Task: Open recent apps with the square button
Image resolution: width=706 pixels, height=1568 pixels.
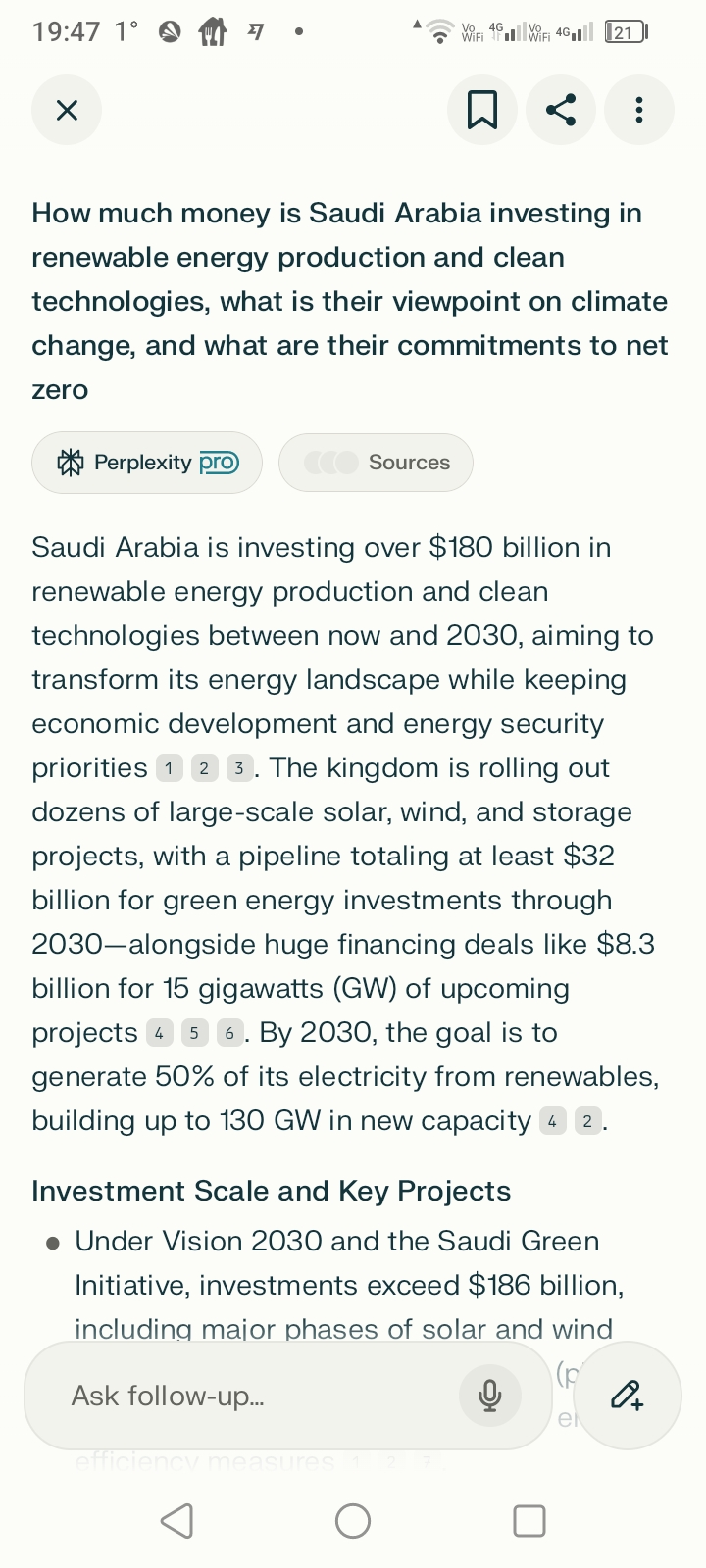Action: coord(529,1521)
